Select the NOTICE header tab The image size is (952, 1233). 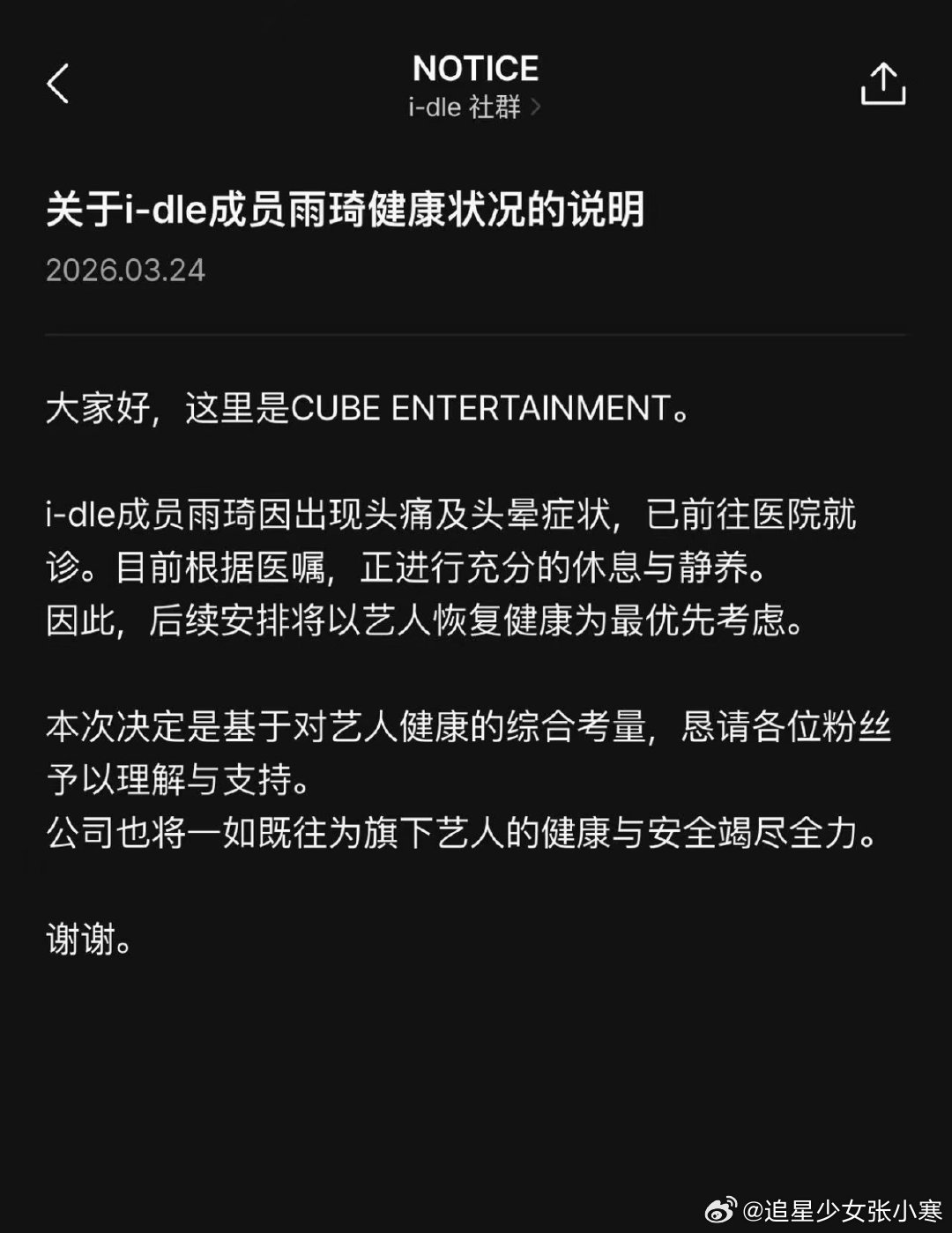474,69
